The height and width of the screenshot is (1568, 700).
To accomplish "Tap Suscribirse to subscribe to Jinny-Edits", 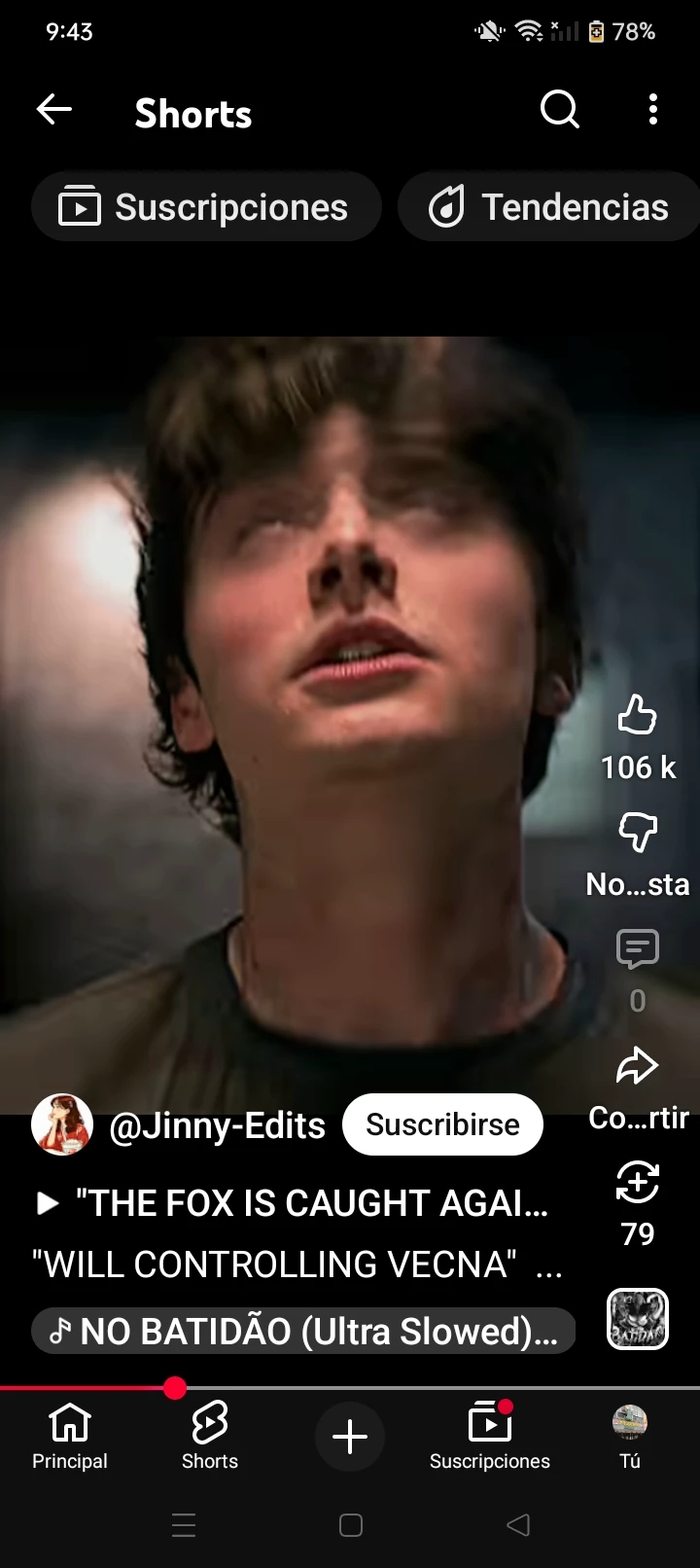I will click(442, 1124).
